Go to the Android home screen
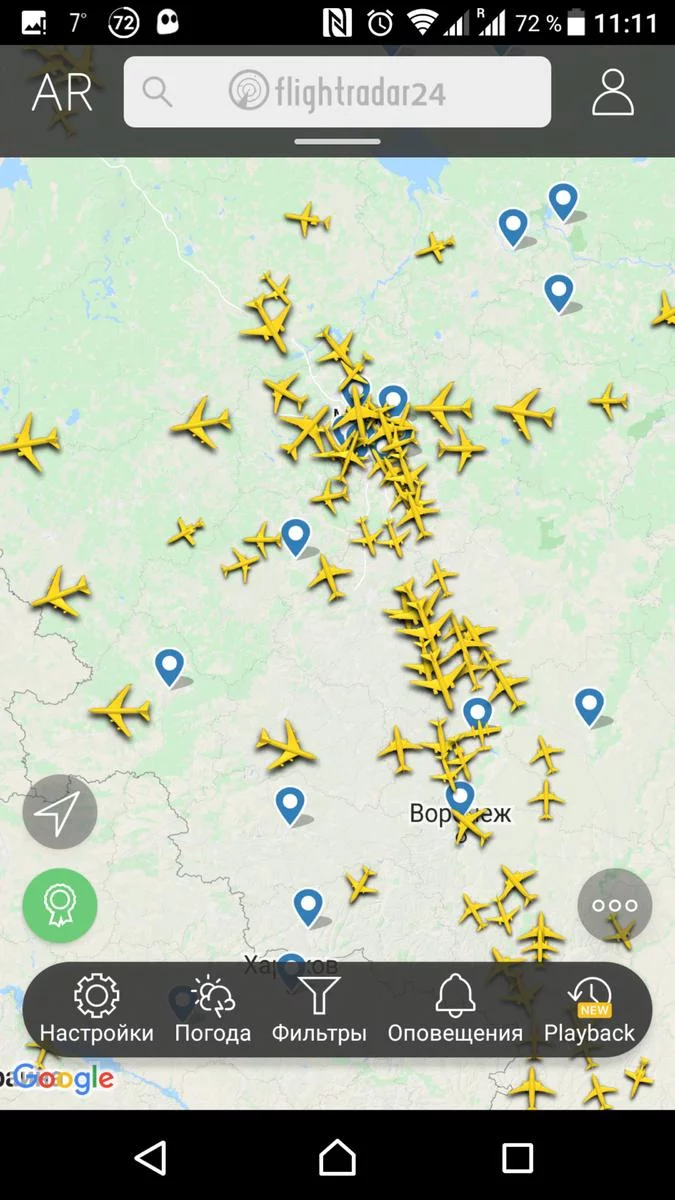The height and width of the screenshot is (1200, 675). click(x=337, y=1158)
